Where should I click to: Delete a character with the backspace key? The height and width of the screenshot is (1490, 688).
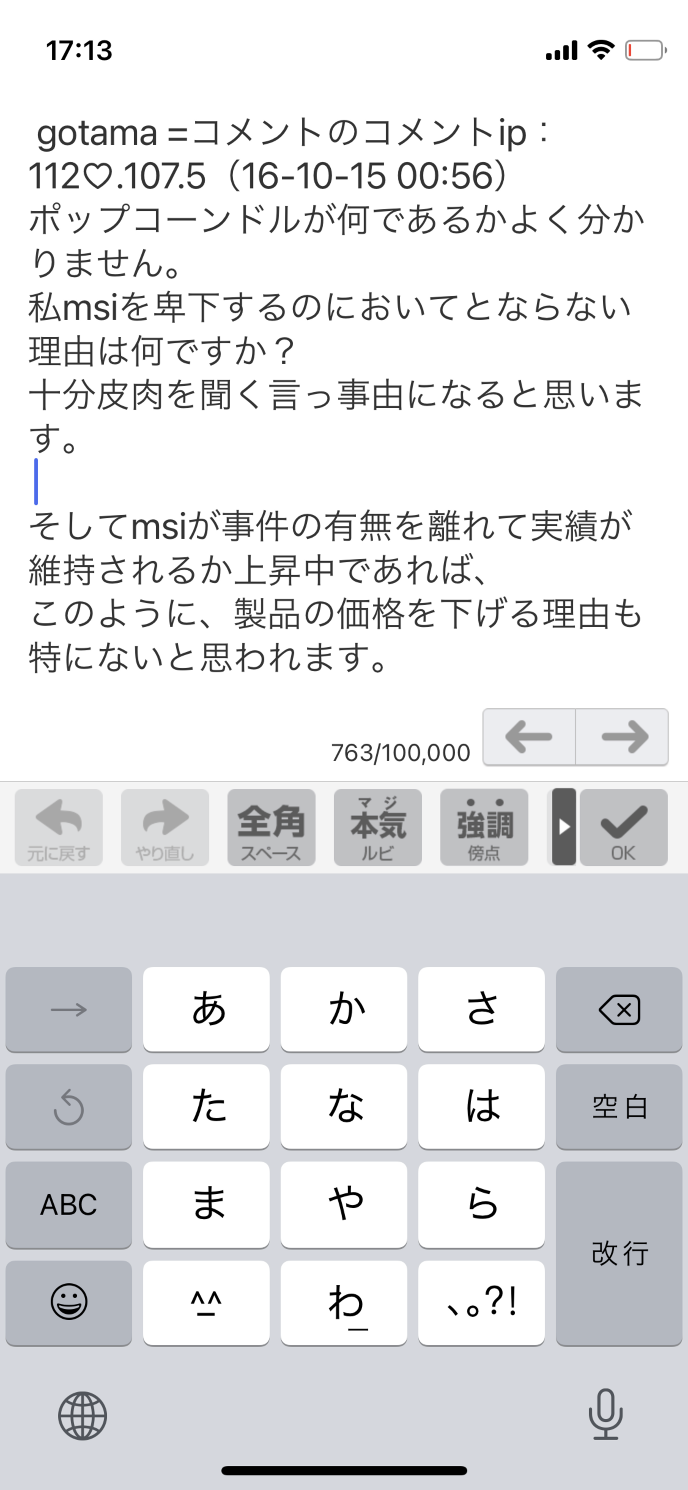[619, 1010]
